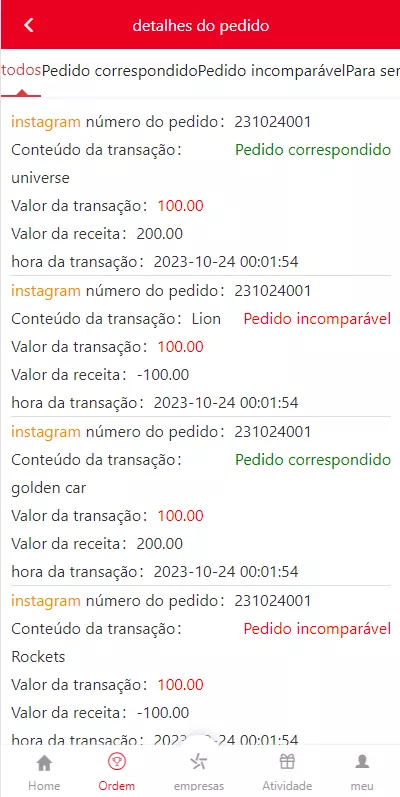Select Ordem in the bottom navigation
Image resolution: width=400 pixels, height=797 pixels.
click(117, 772)
